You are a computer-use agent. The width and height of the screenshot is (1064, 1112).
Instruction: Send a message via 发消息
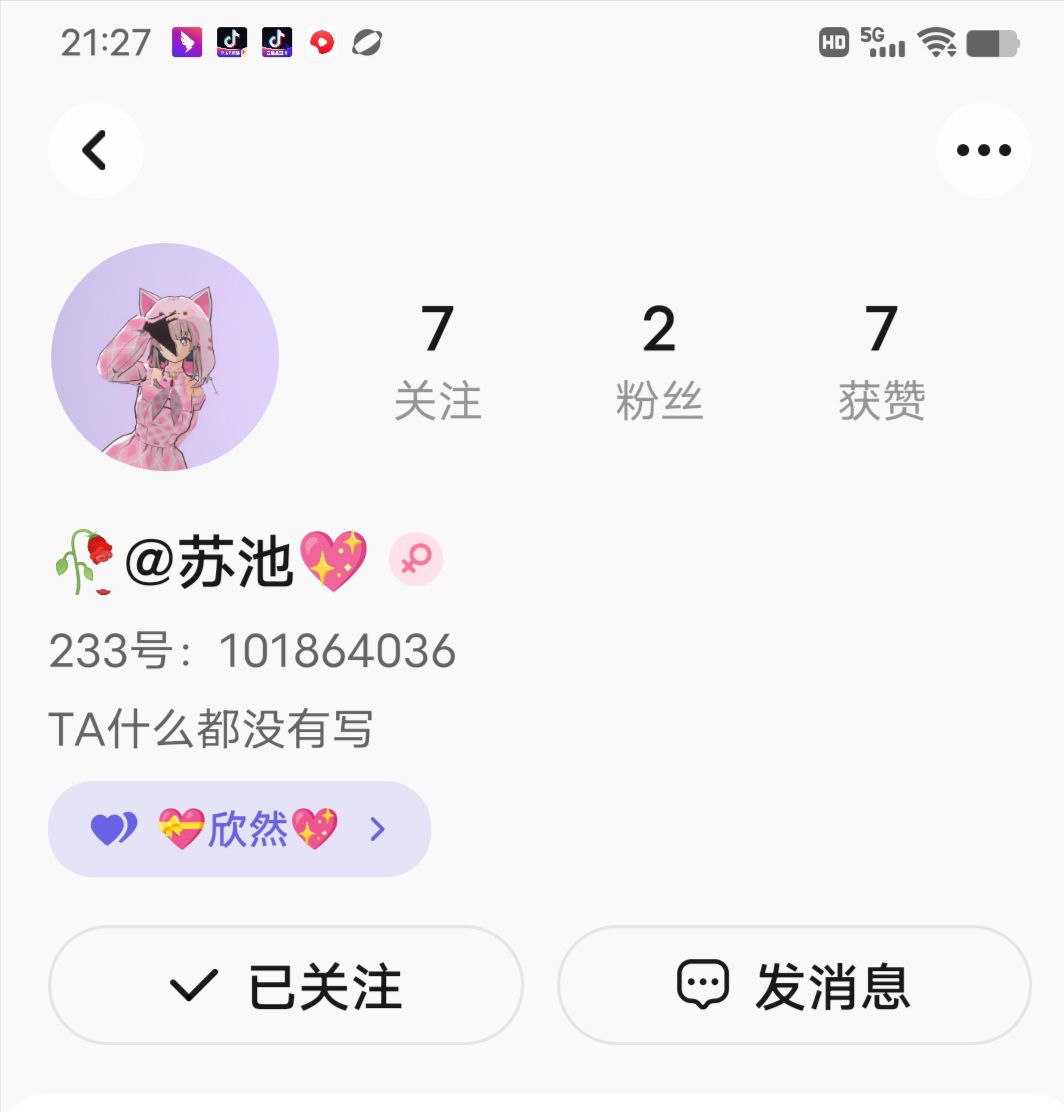click(794, 985)
